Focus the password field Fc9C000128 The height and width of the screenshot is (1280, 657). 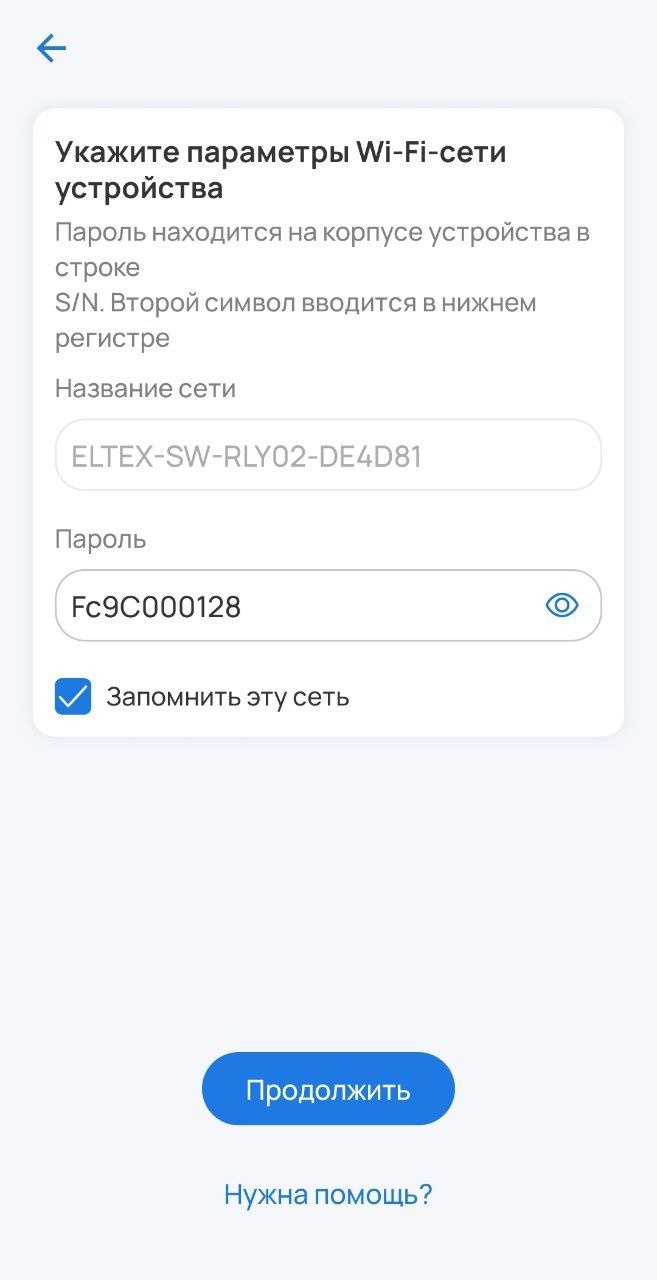(x=300, y=606)
